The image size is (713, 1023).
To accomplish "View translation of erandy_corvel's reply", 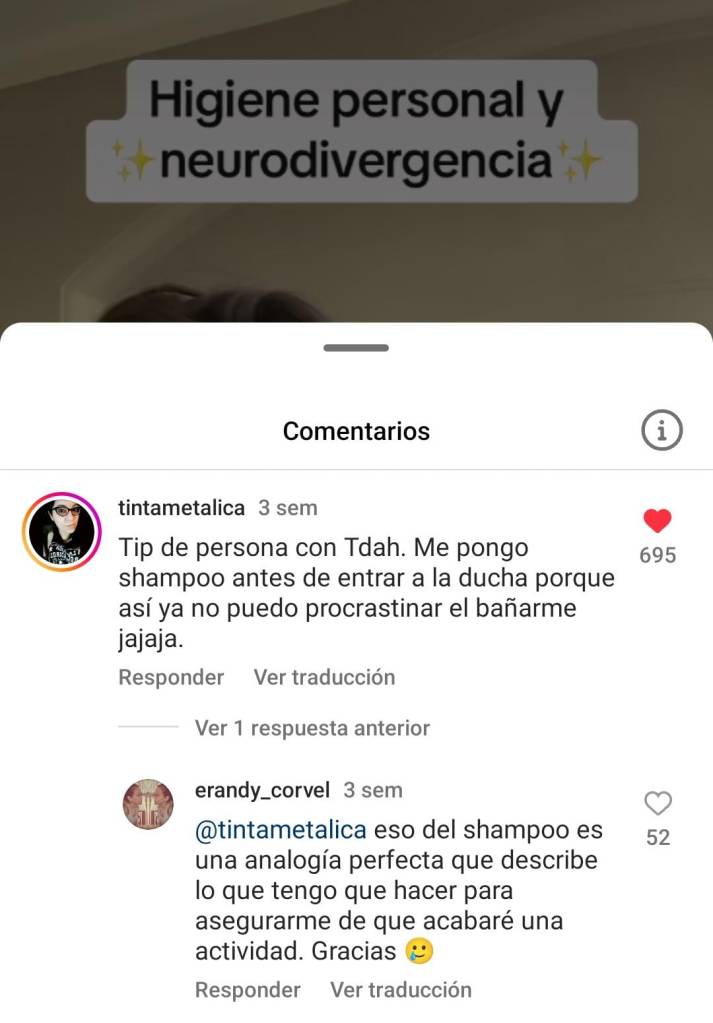I will point(400,990).
